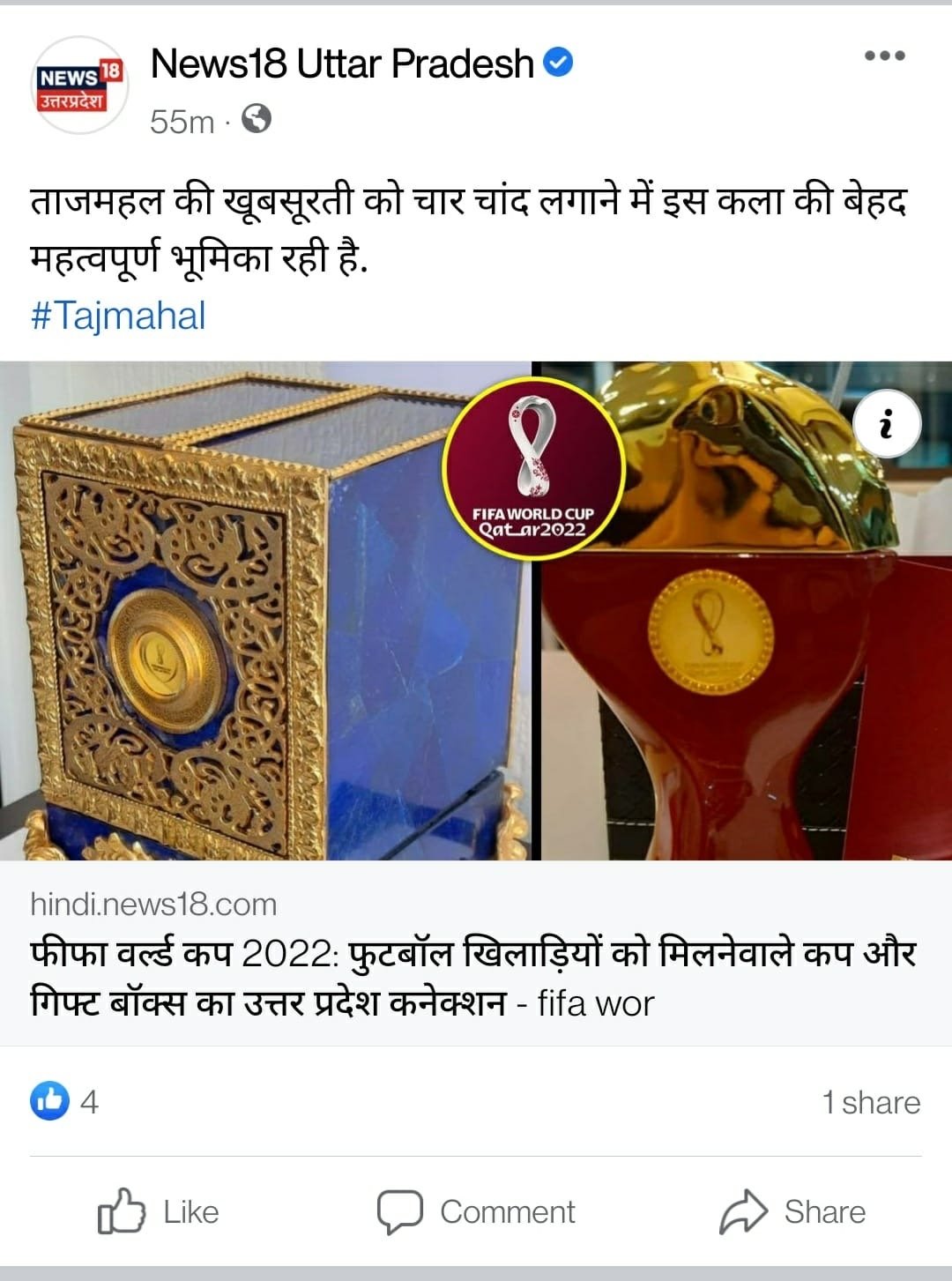Image resolution: width=952 pixels, height=1281 pixels.
Task: Tap the info icon on the link image
Action: pyautogui.click(x=887, y=424)
